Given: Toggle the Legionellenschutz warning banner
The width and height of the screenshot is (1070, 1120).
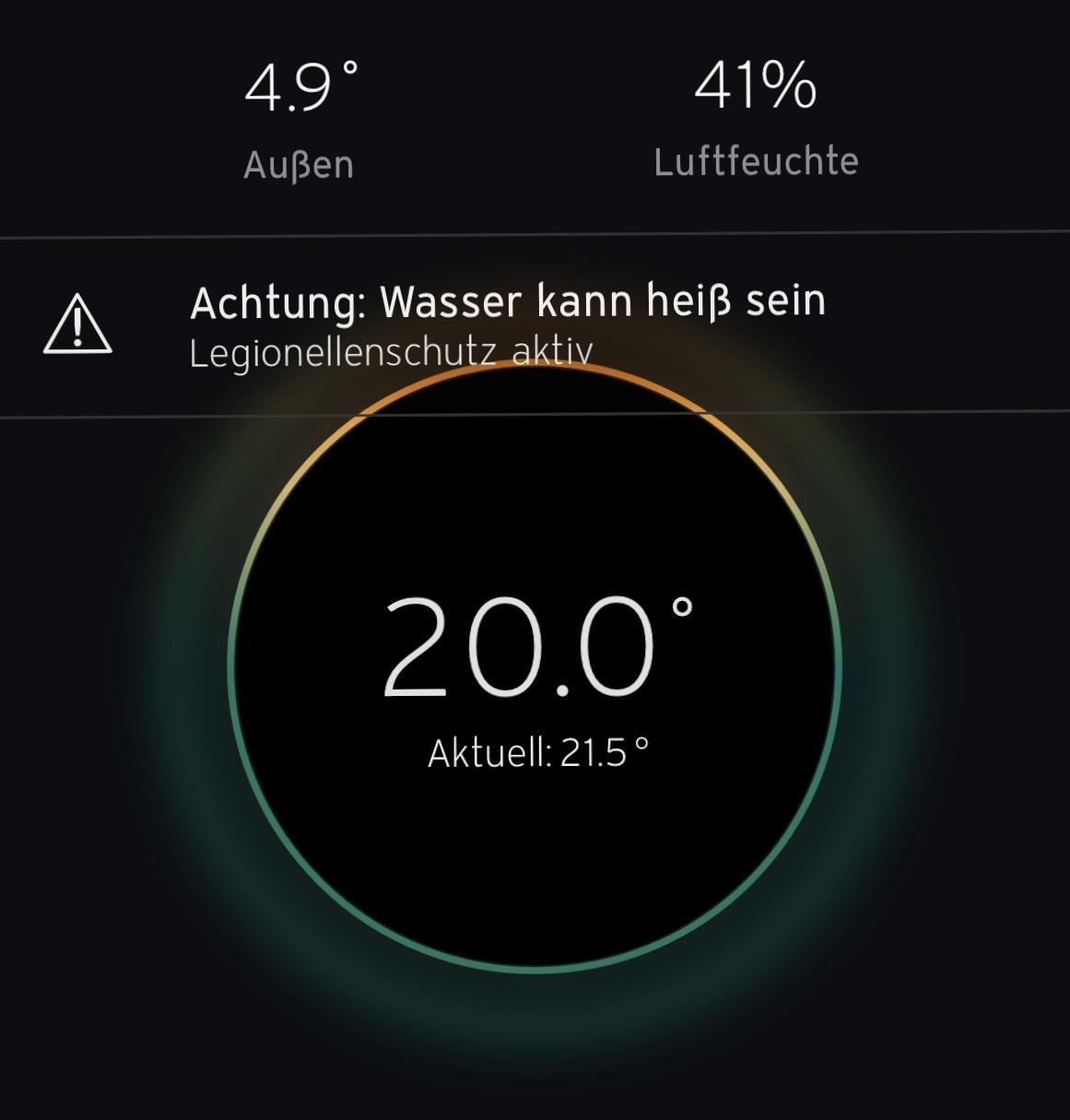Looking at the screenshot, I should click(507, 323).
